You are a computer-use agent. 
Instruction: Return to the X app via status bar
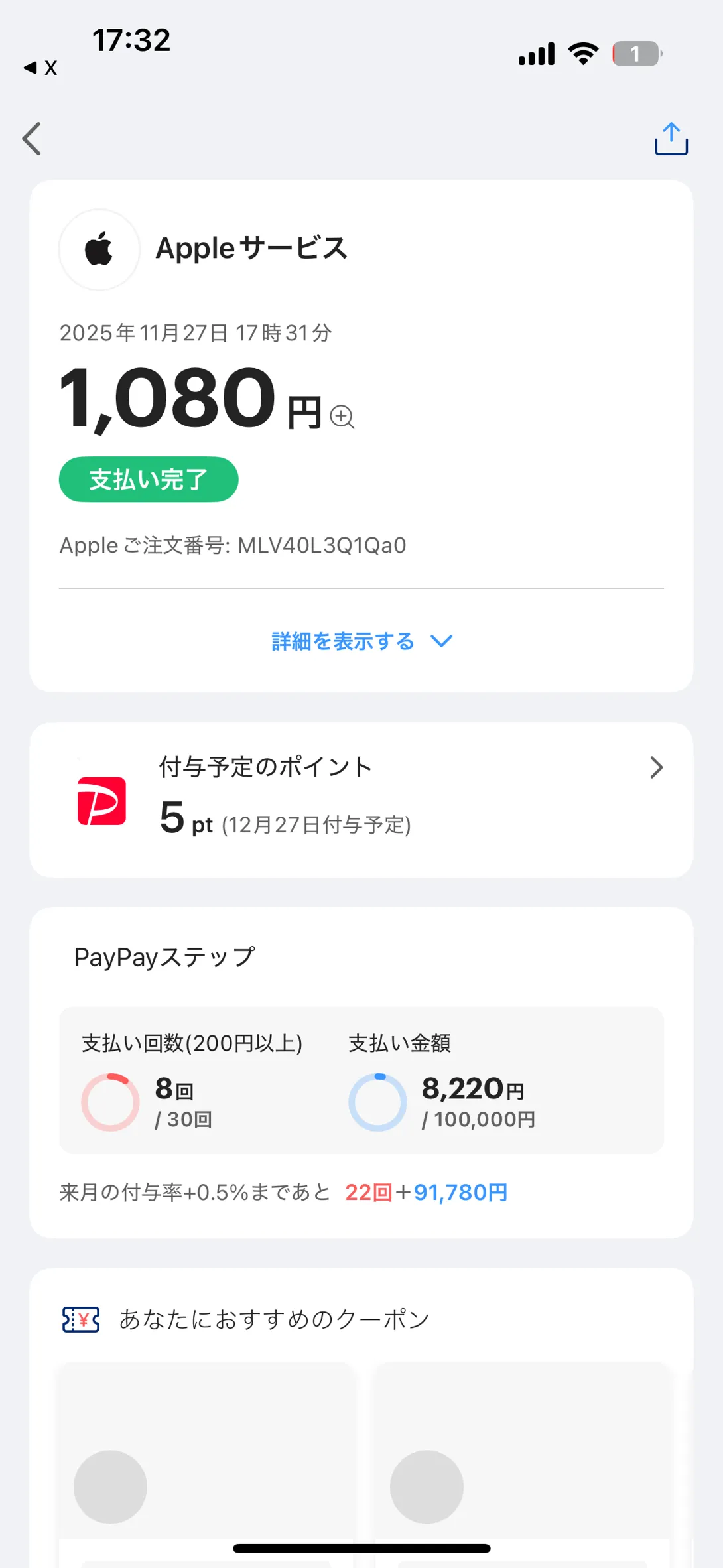[40, 68]
